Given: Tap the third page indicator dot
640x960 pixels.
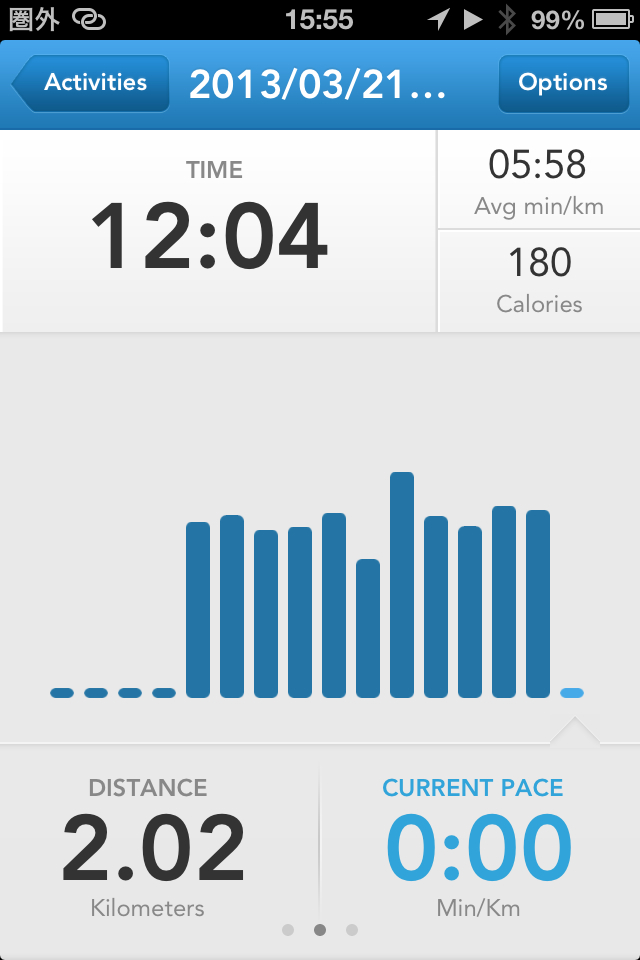Looking at the screenshot, I should coord(352,930).
